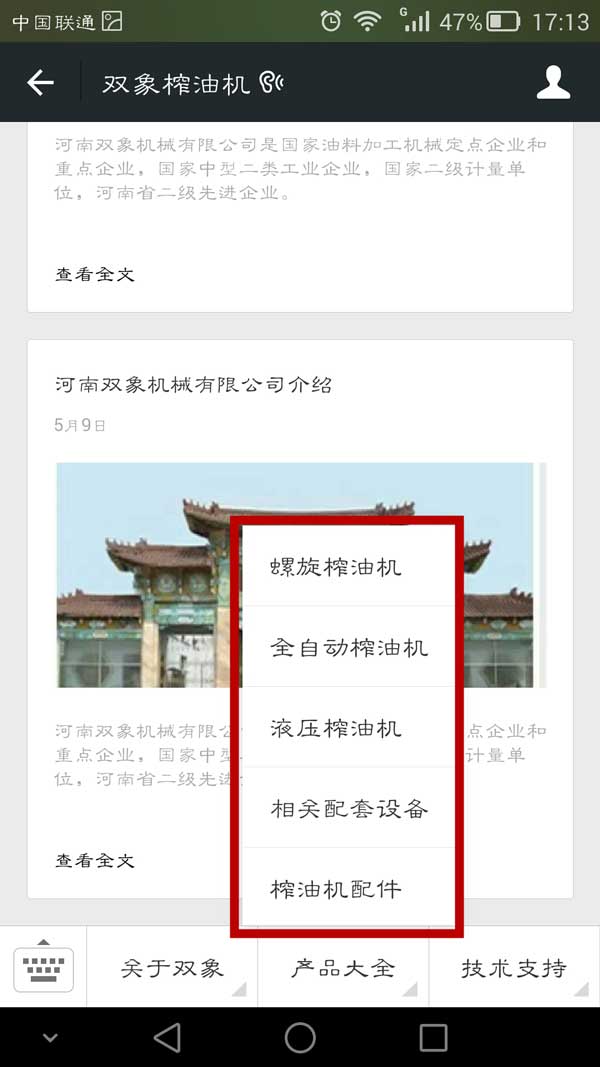Open the account profile icon

(553, 83)
